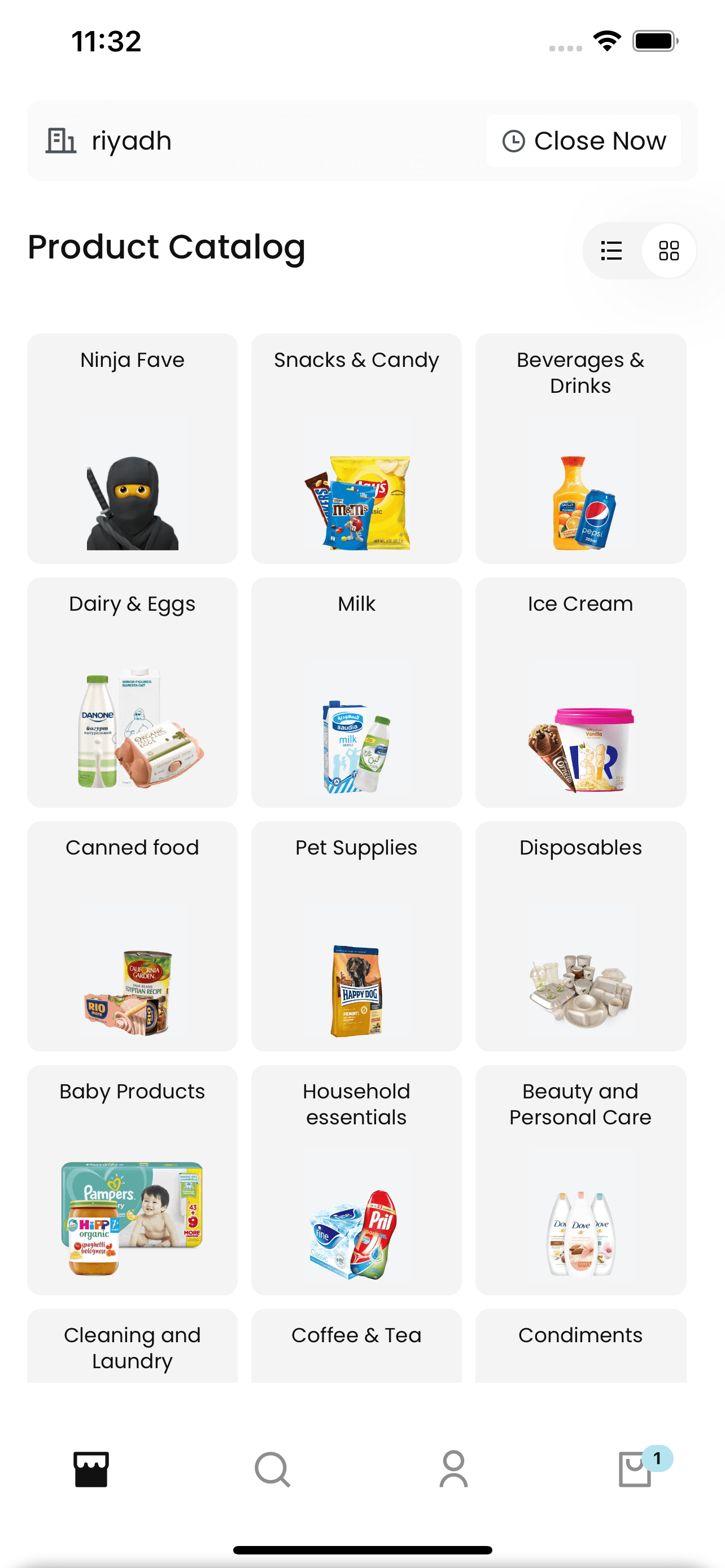
Task: Switch to the store home tab
Action: [x=91, y=1469]
